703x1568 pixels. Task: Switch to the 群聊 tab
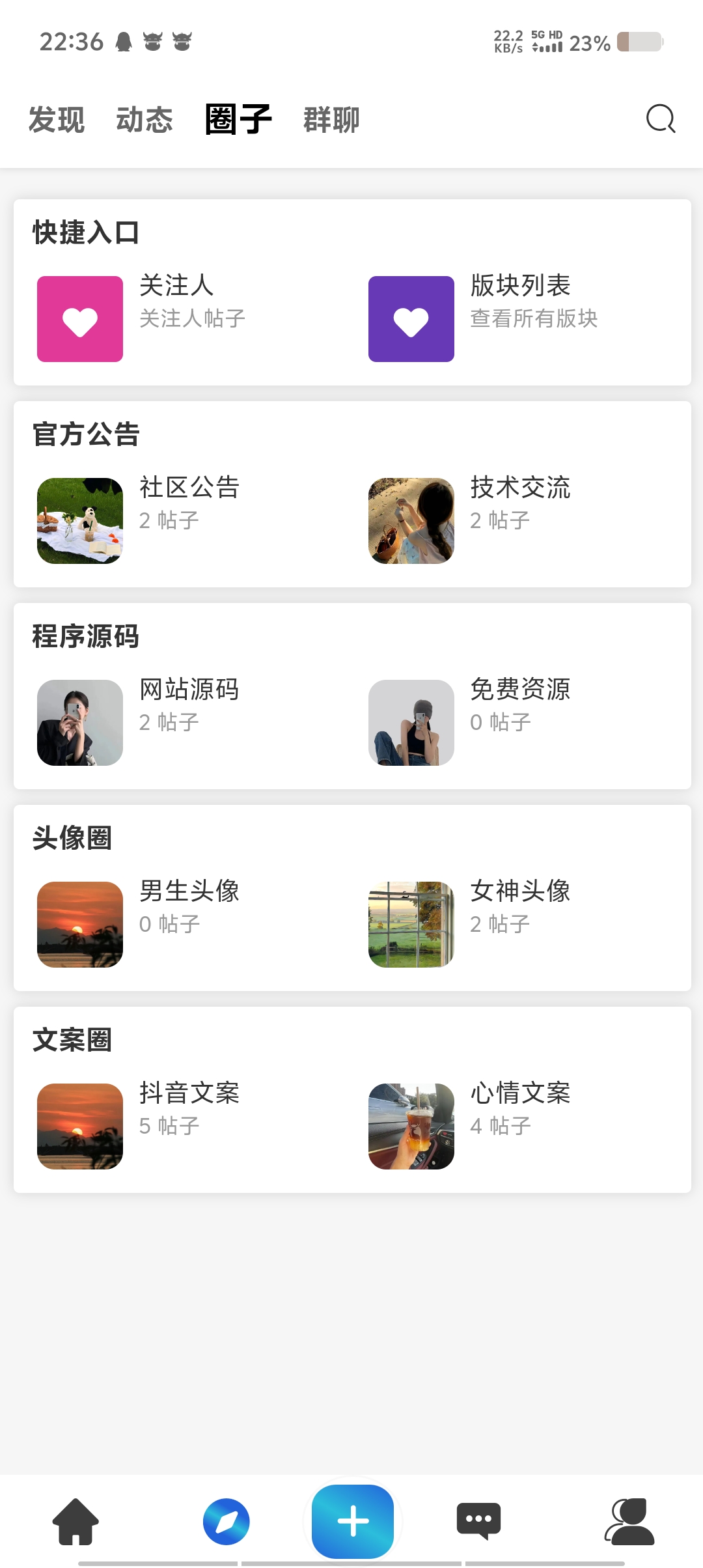(331, 120)
